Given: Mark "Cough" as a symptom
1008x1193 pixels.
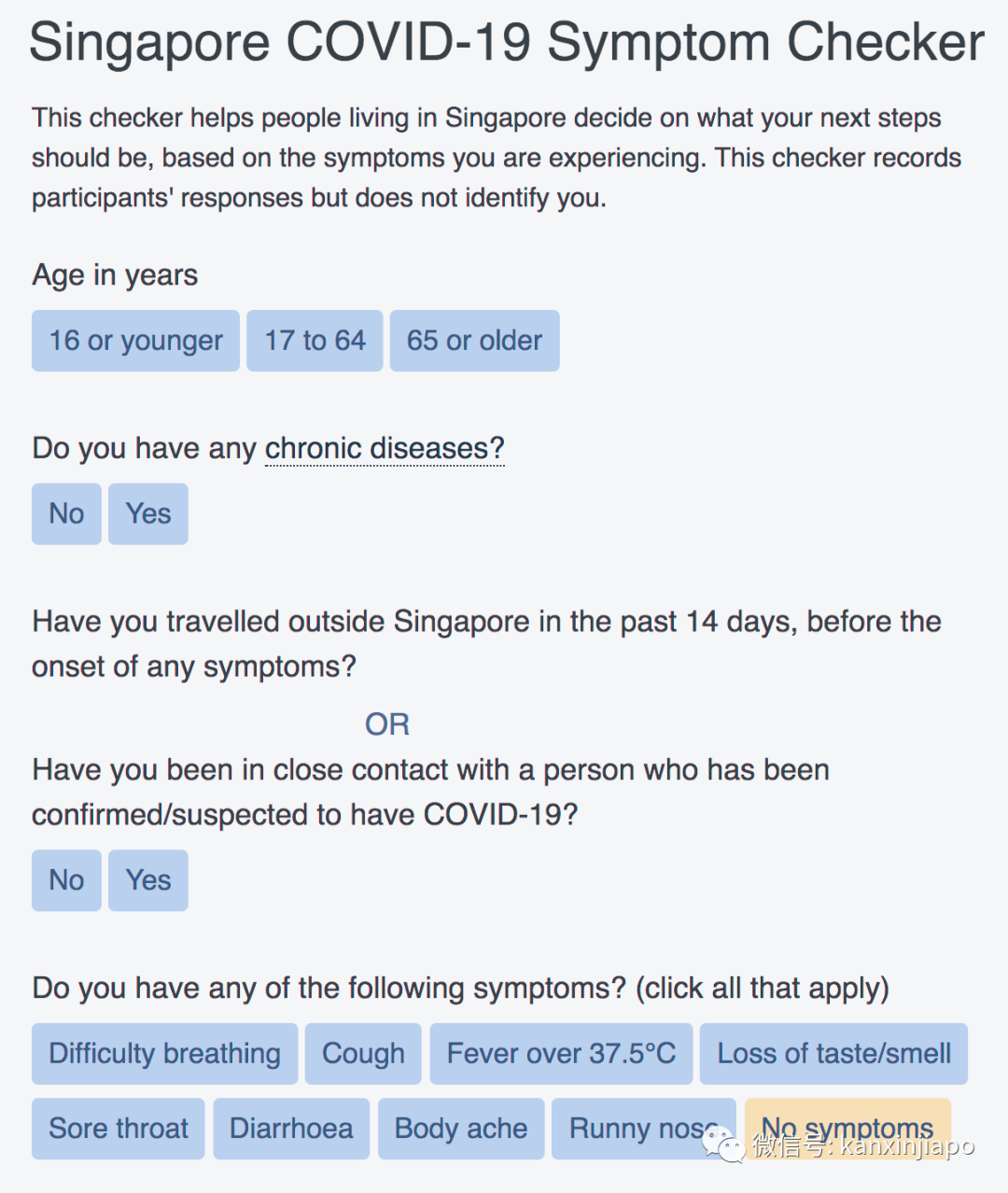Looking at the screenshot, I should pyautogui.click(x=363, y=1054).
